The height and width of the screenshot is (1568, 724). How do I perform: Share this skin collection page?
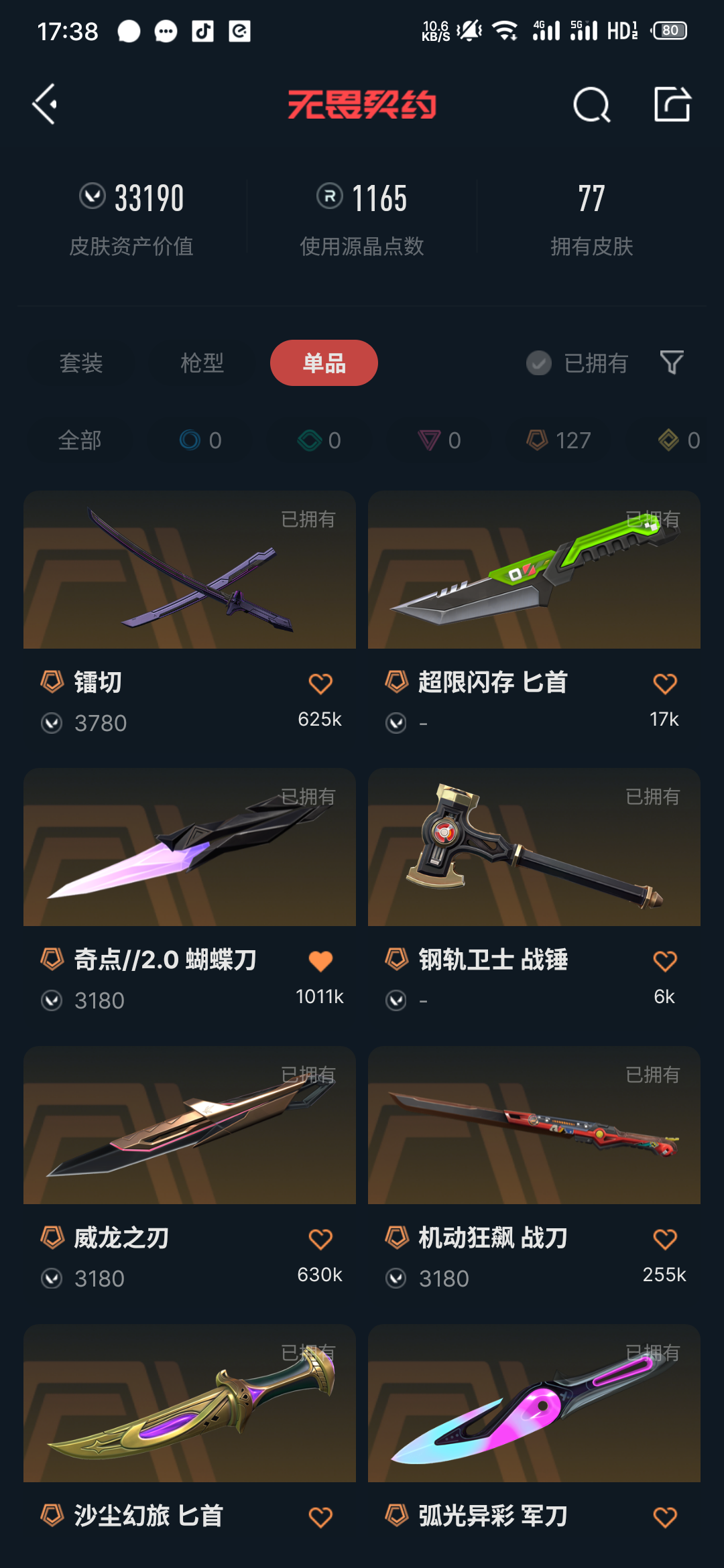[x=672, y=105]
